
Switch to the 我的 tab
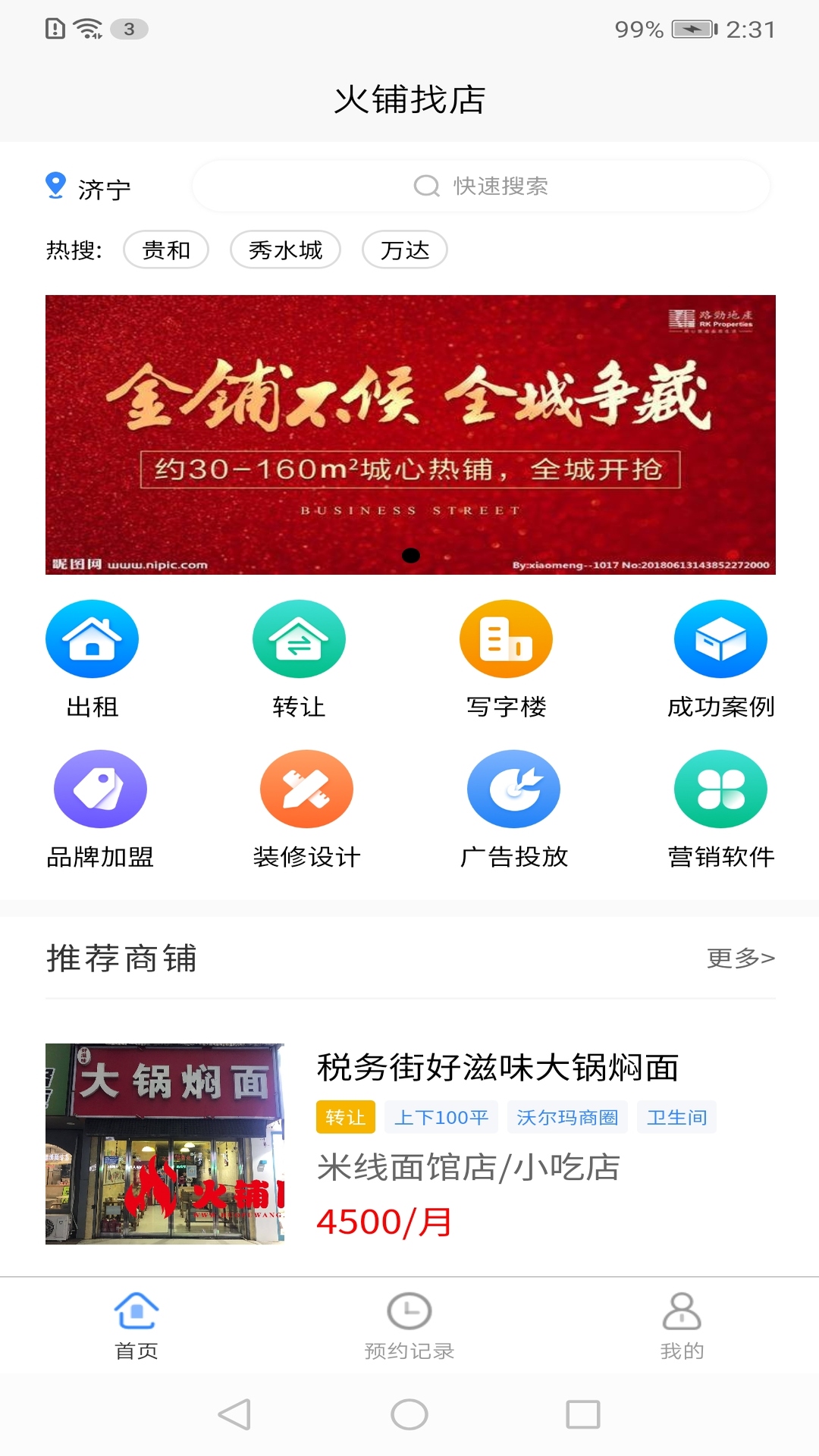point(682,1326)
